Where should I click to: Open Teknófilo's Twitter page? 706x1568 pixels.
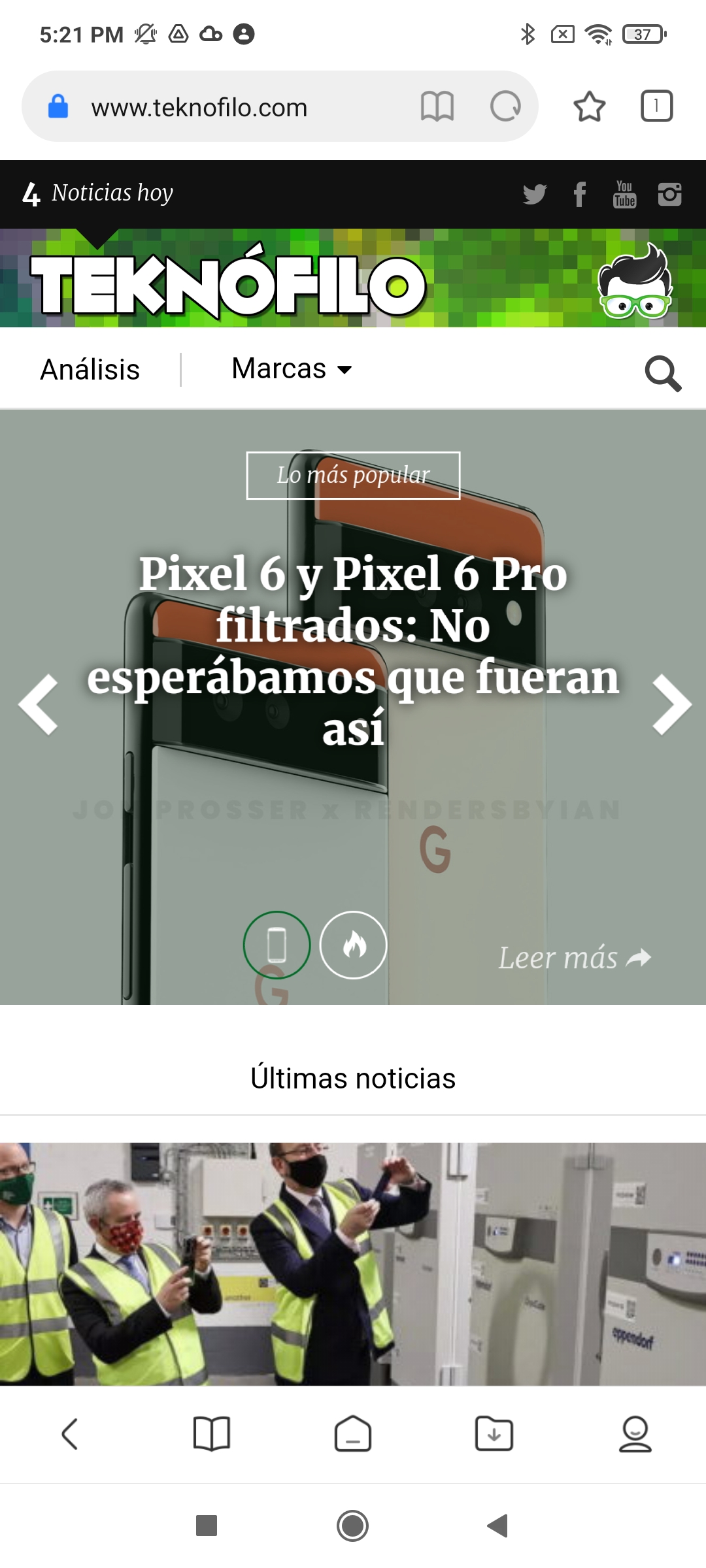click(535, 194)
